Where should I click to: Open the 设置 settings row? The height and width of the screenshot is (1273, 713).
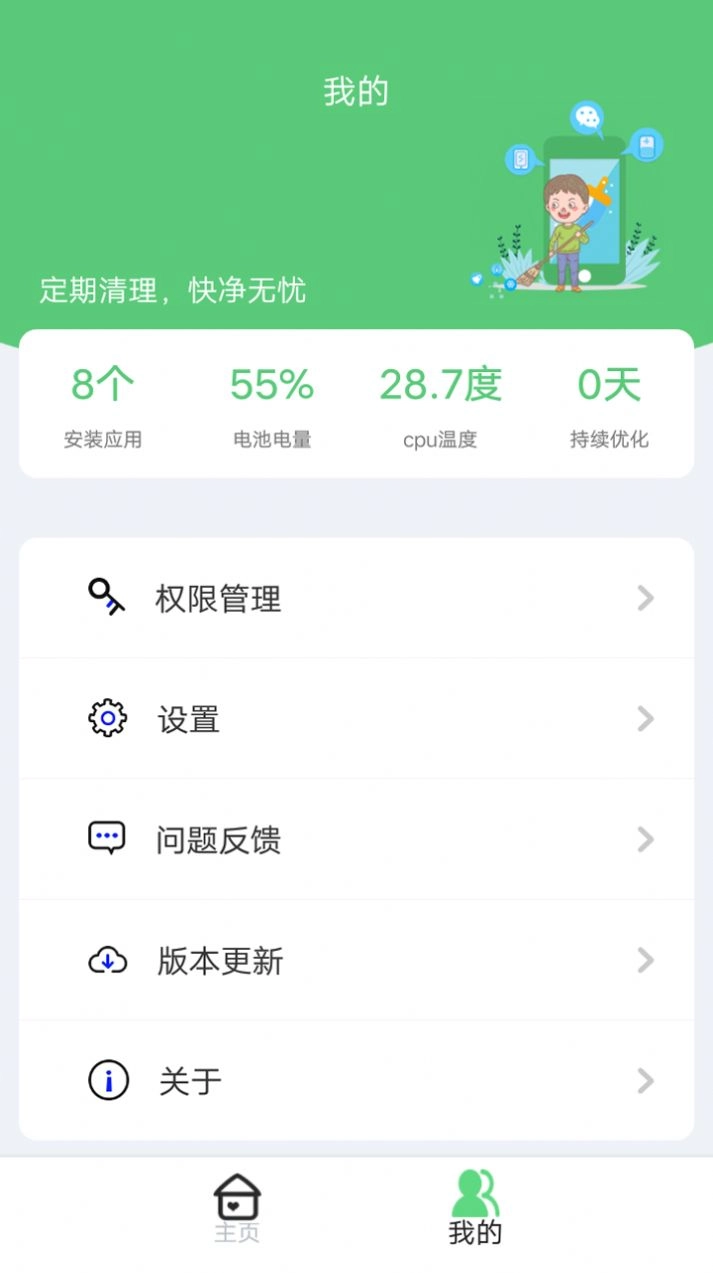point(356,719)
